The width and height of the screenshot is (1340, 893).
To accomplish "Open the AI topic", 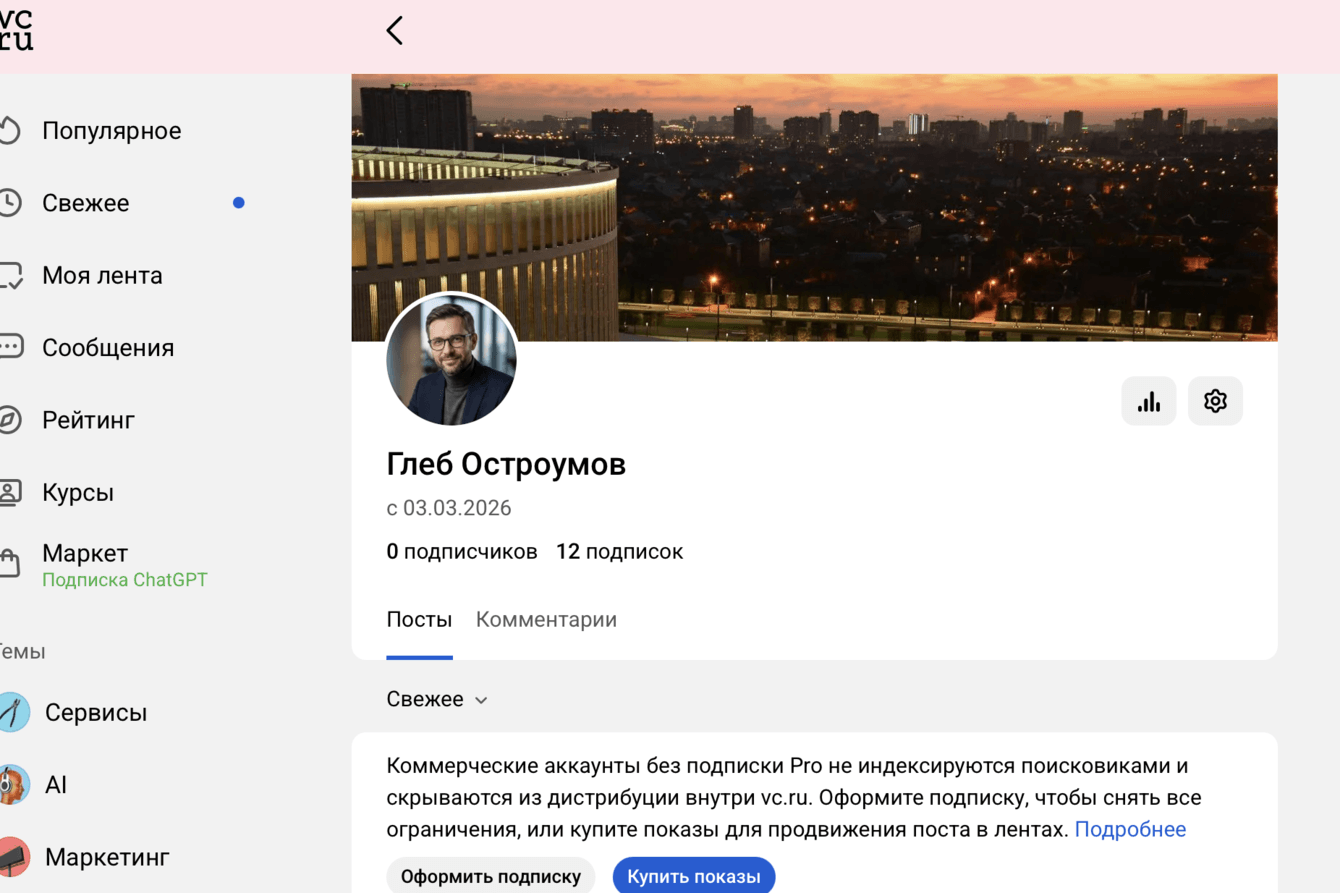I will [x=56, y=785].
